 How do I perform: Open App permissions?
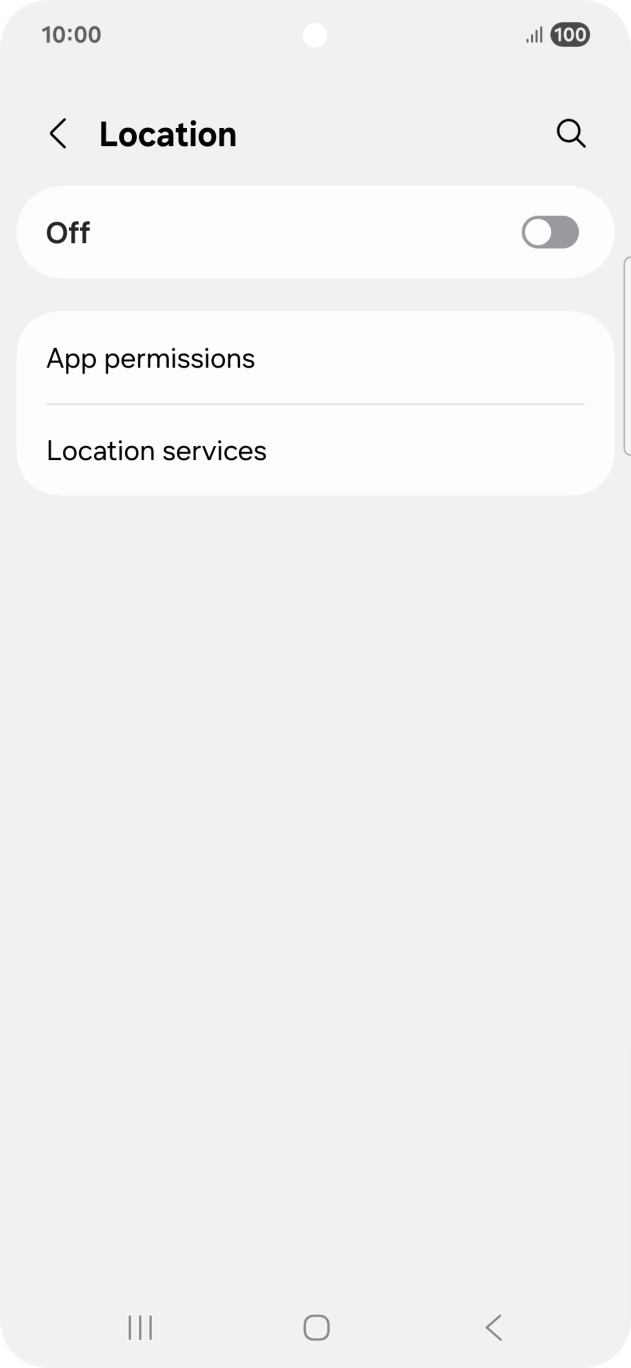[315, 358]
